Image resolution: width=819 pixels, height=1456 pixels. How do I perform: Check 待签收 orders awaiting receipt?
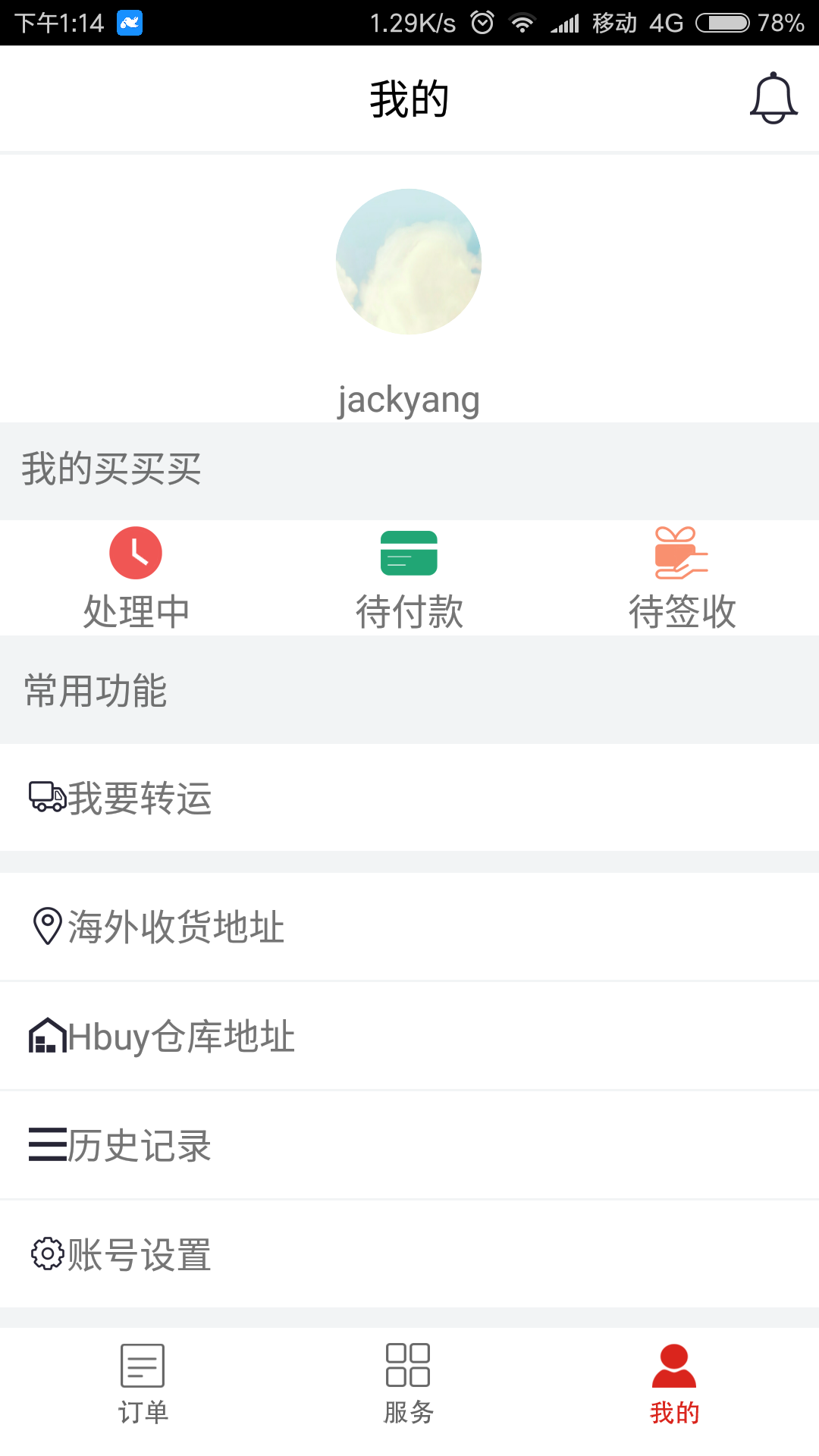[682, 578]
